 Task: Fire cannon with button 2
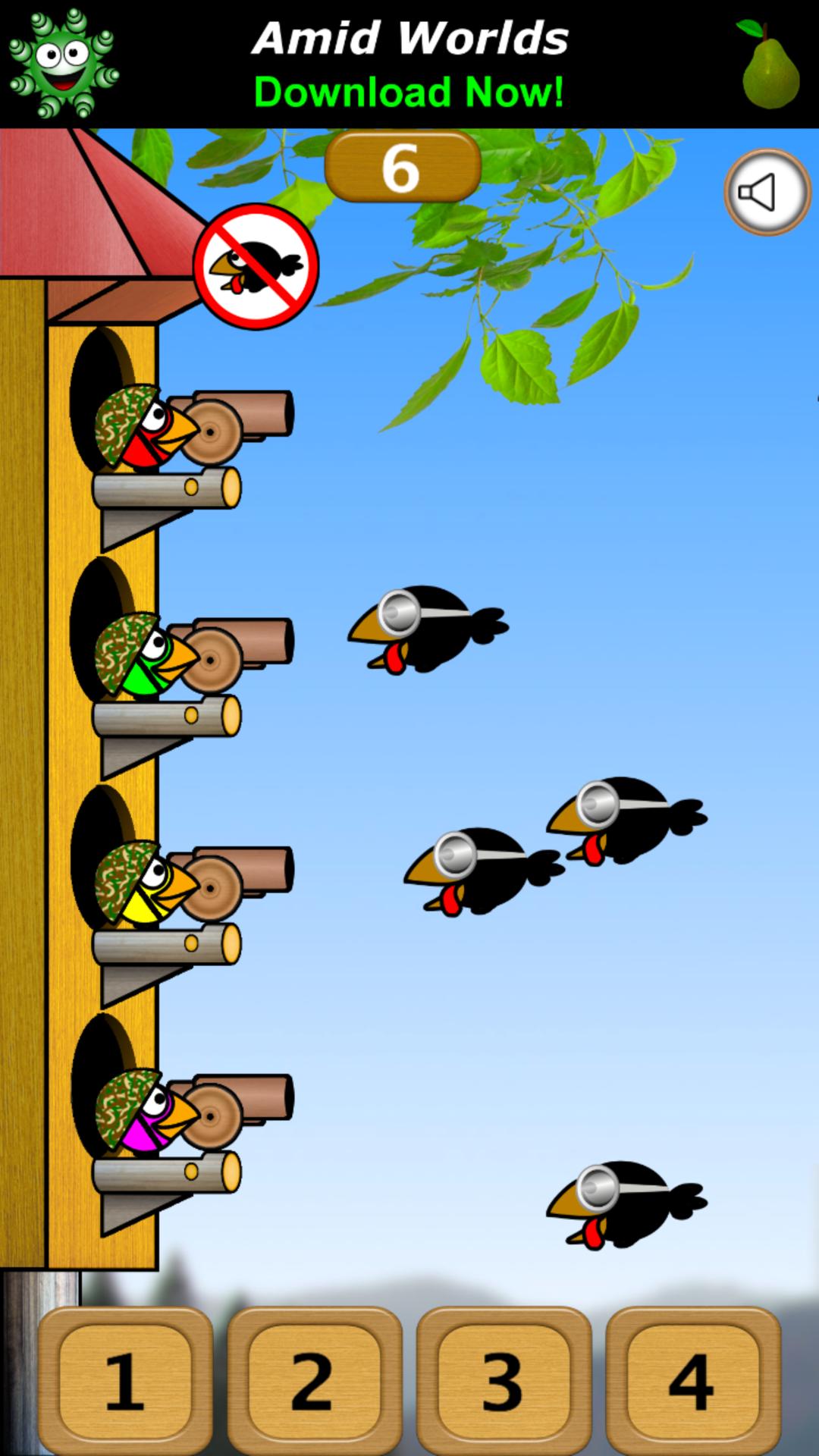point(314,1381)
